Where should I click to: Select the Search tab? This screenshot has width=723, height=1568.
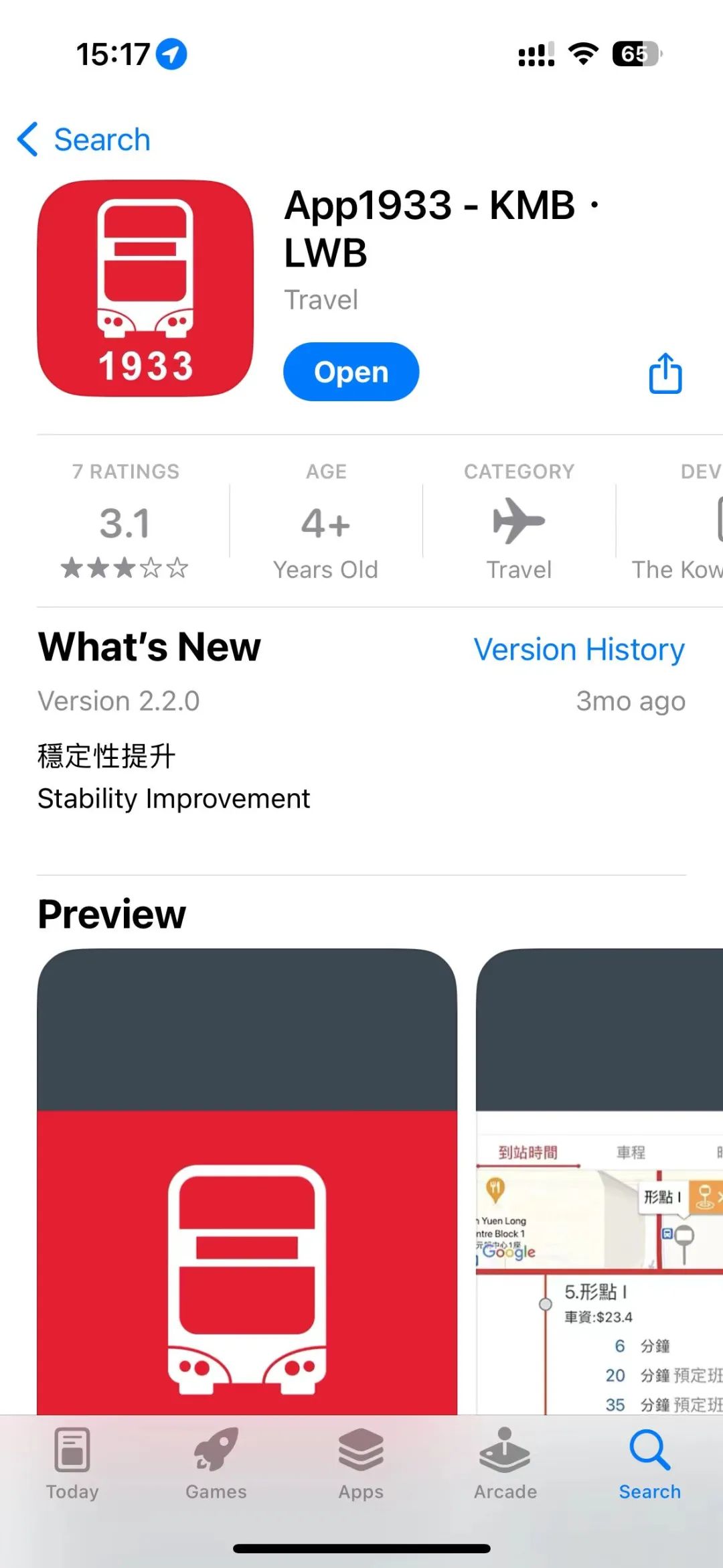click(649, 1464)
